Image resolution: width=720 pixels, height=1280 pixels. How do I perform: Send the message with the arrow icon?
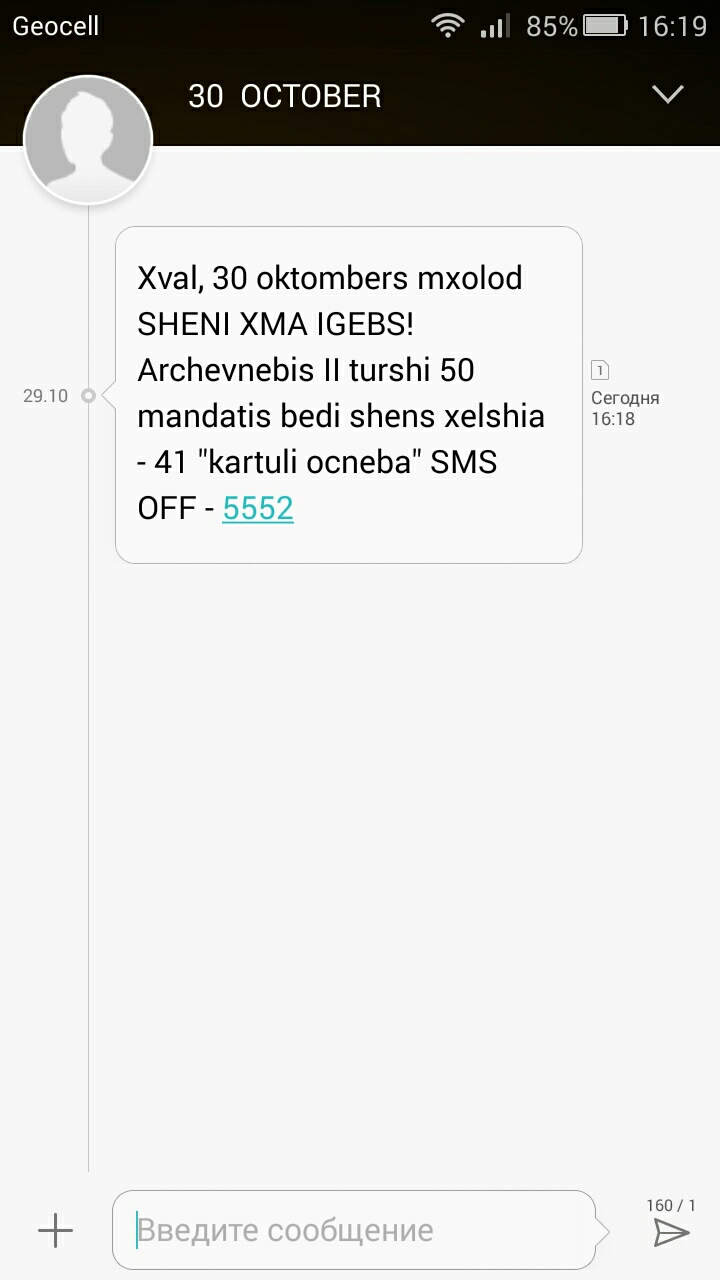coord(671,1233)
